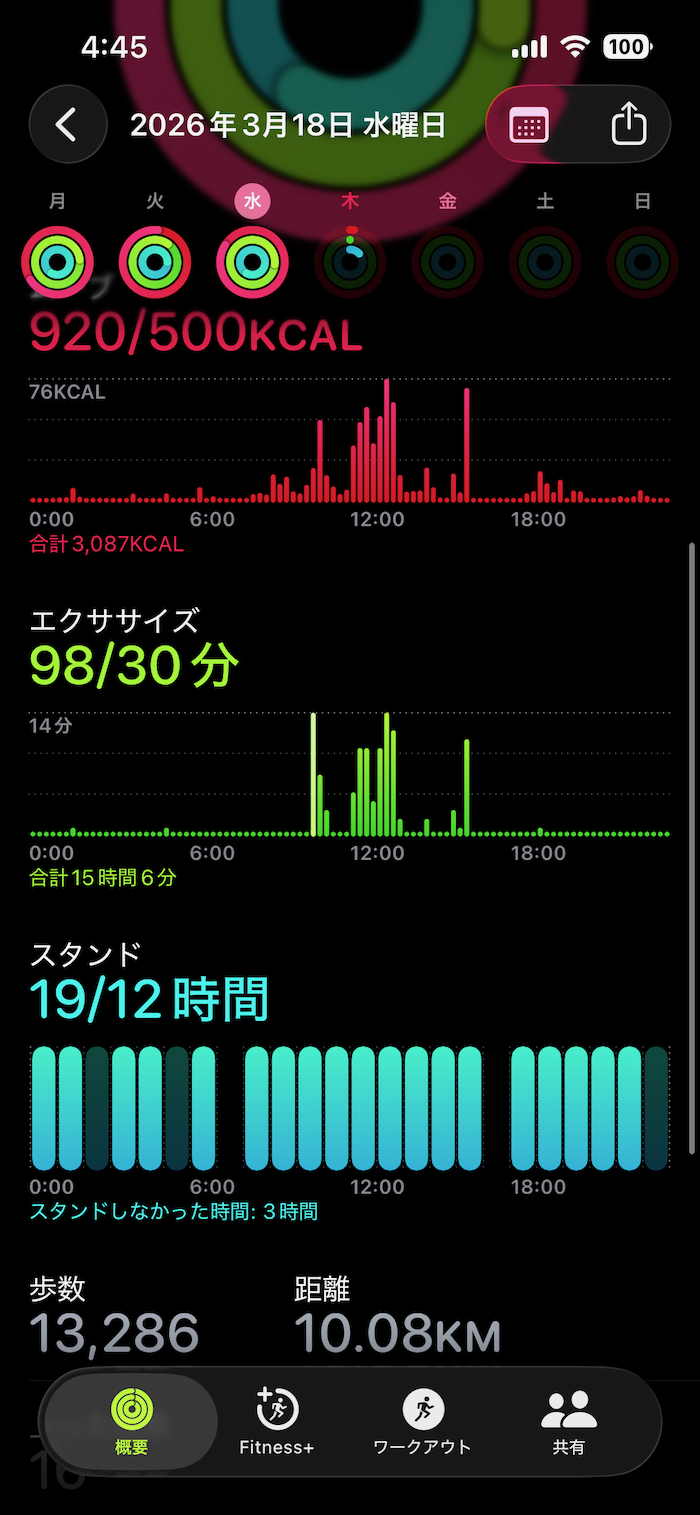700x1515 pixels.
Task: Switch to the ワークアウト tab
Action: 422,1420
